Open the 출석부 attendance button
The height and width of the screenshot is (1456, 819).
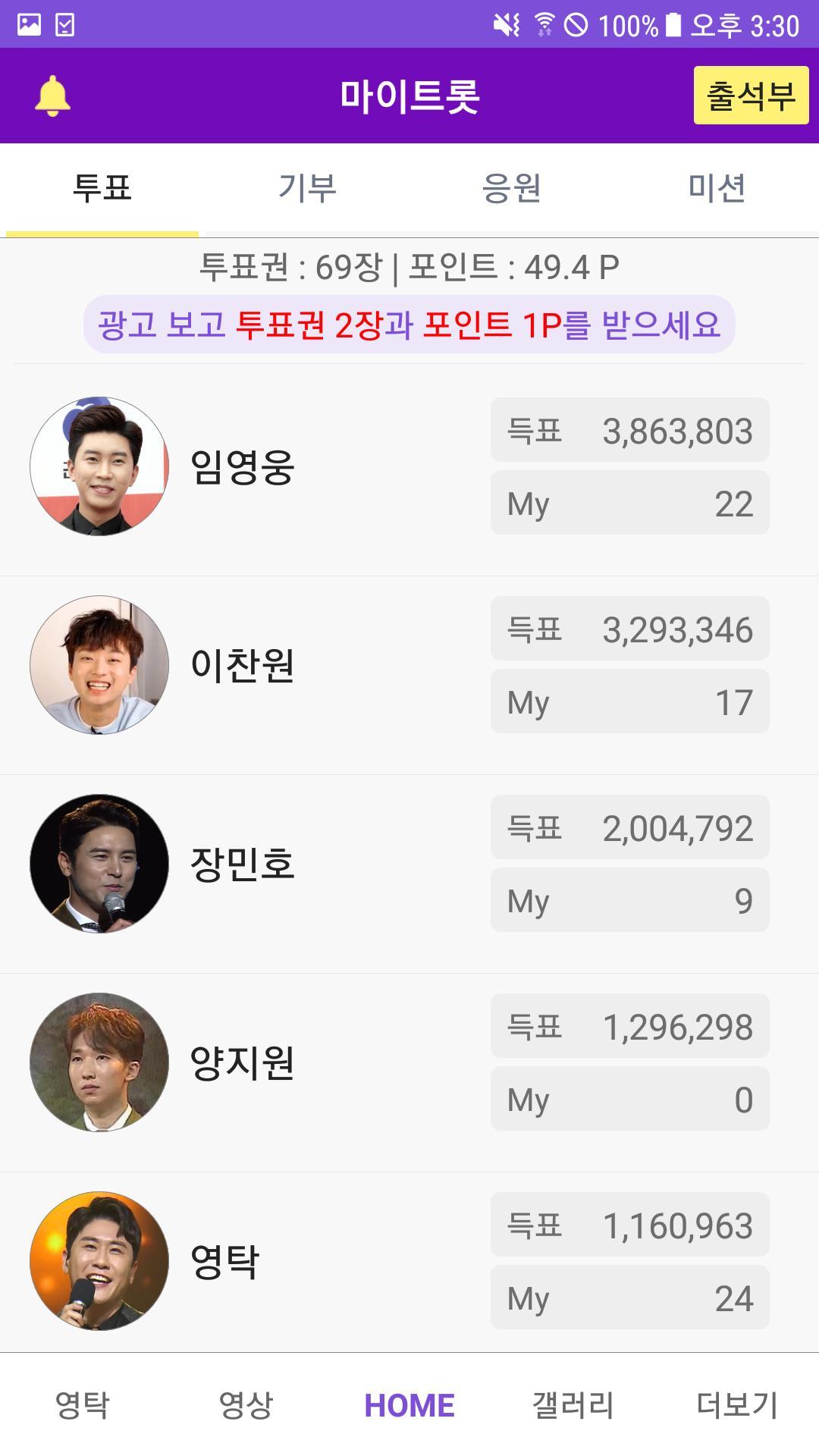751,96
